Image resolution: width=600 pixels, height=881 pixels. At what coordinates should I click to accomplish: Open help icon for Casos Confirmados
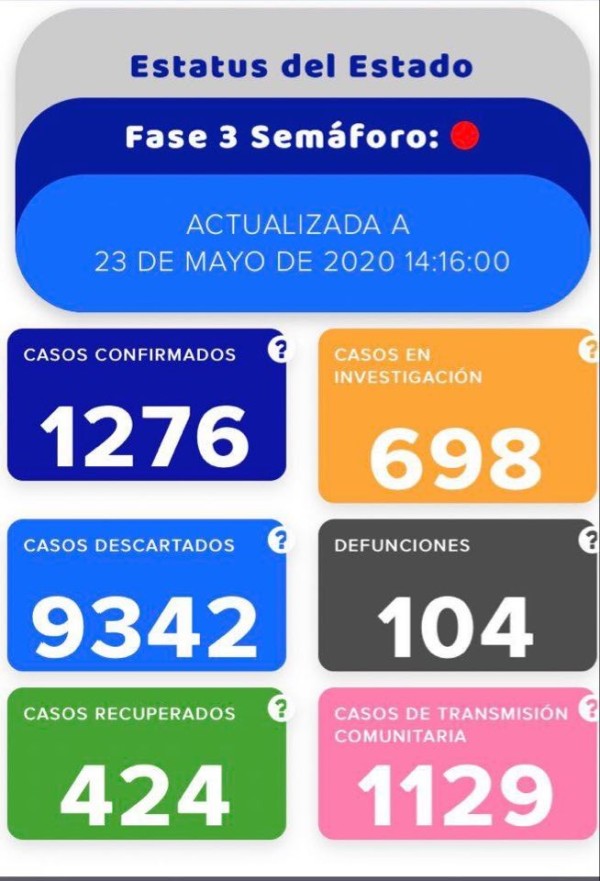pyautogui.click(x=280, y=349)
